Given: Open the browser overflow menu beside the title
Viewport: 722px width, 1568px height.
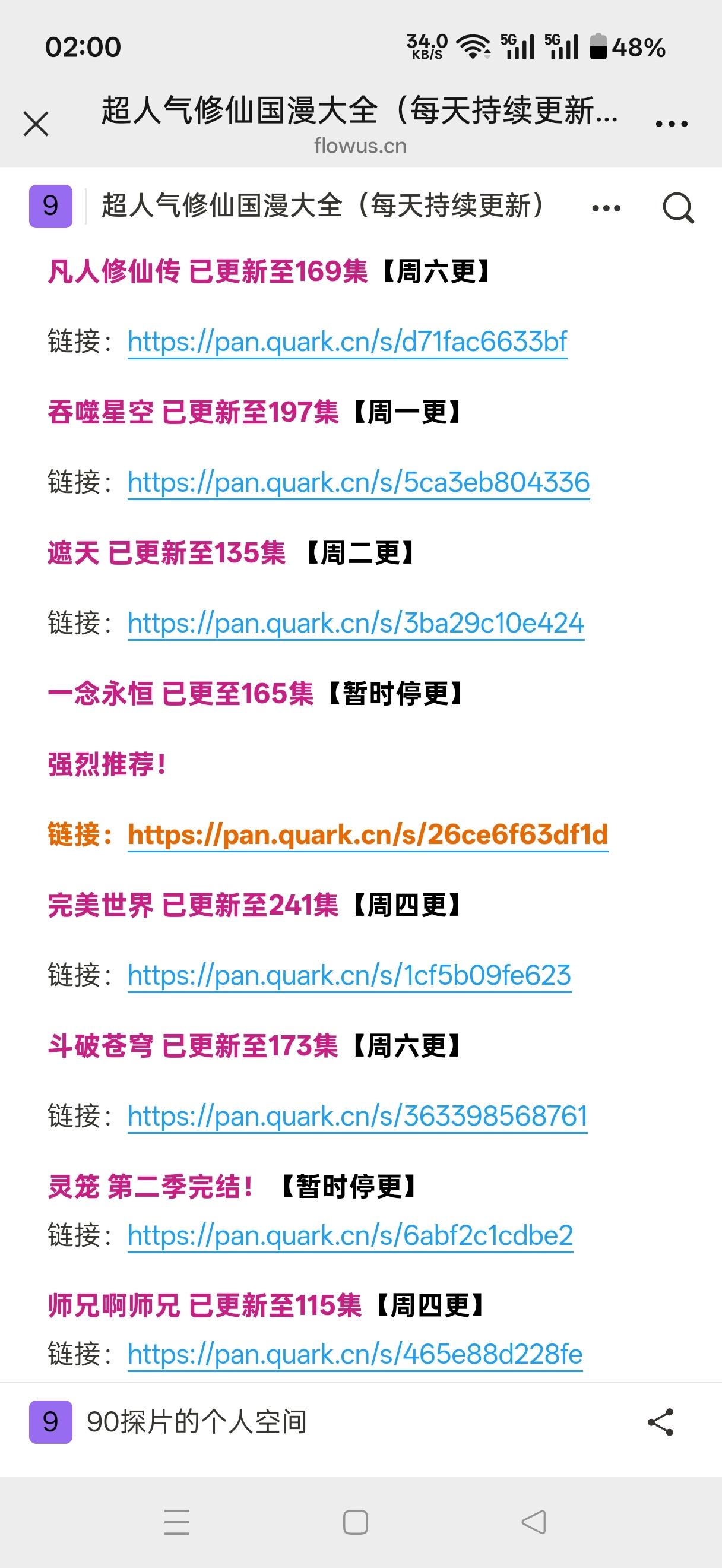Looking at the screenshot, I should click(x=672, y=124).
